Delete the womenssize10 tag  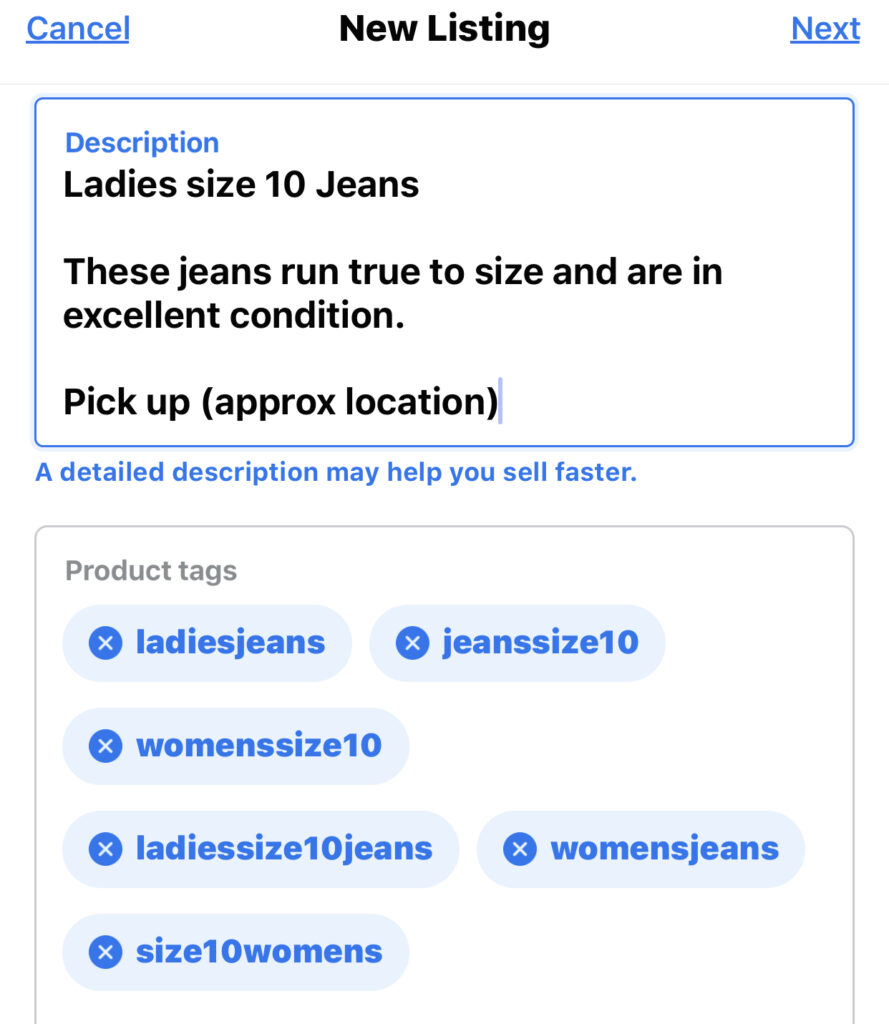pyautogui.click(x=105, y=746)
